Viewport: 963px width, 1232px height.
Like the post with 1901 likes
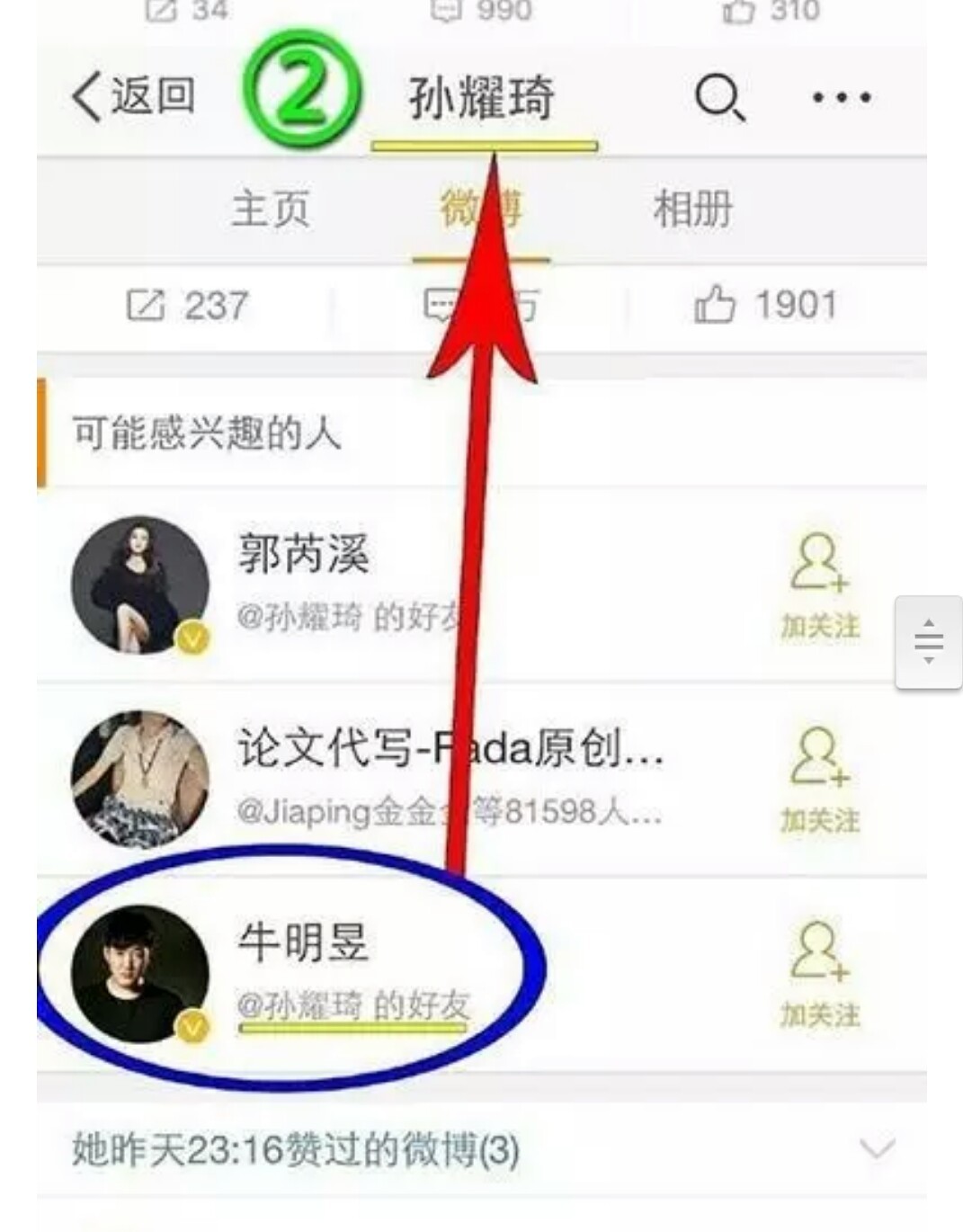click(765, 306)
